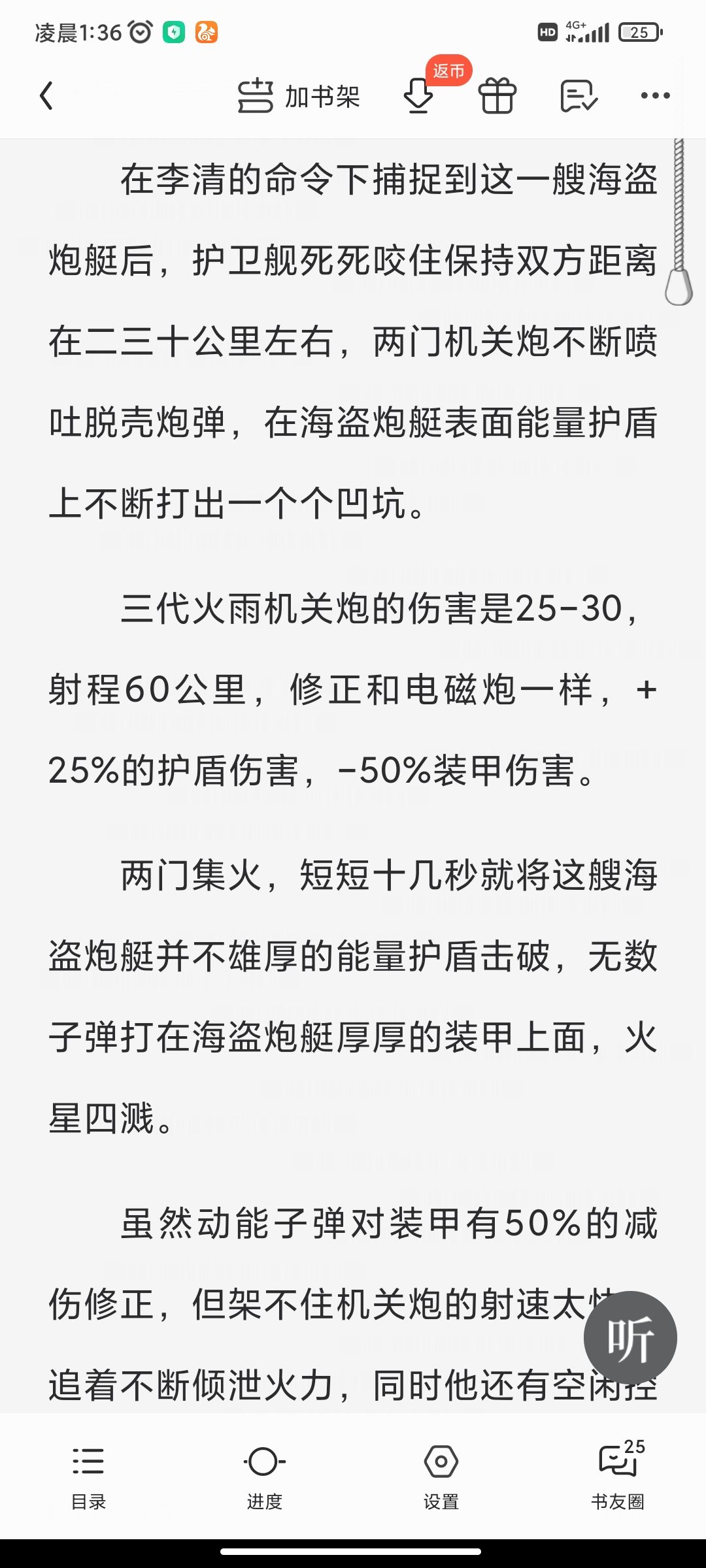Open the gift box icon

(497, 96)
